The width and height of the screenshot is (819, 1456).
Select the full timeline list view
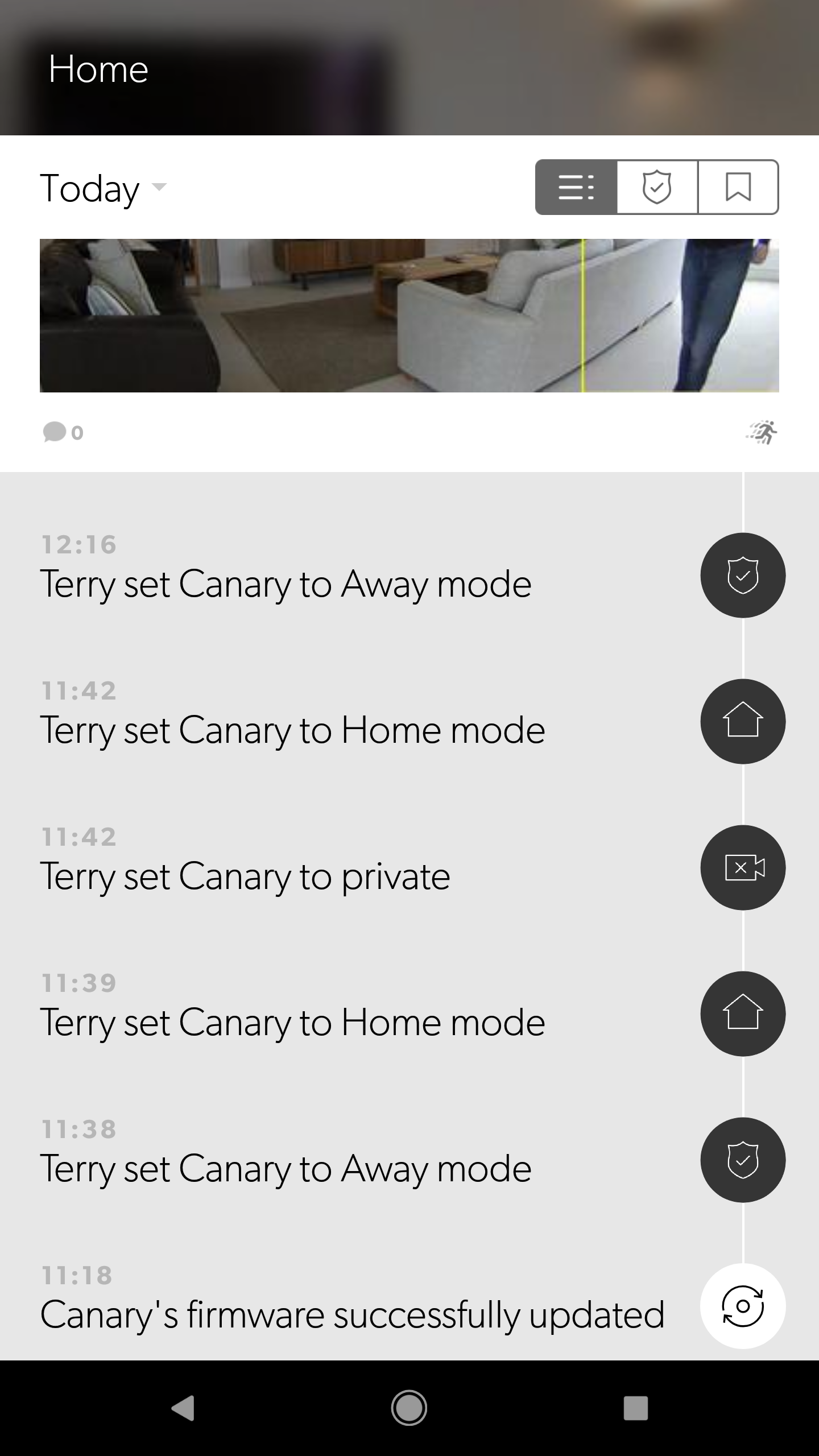pos(576,187)
